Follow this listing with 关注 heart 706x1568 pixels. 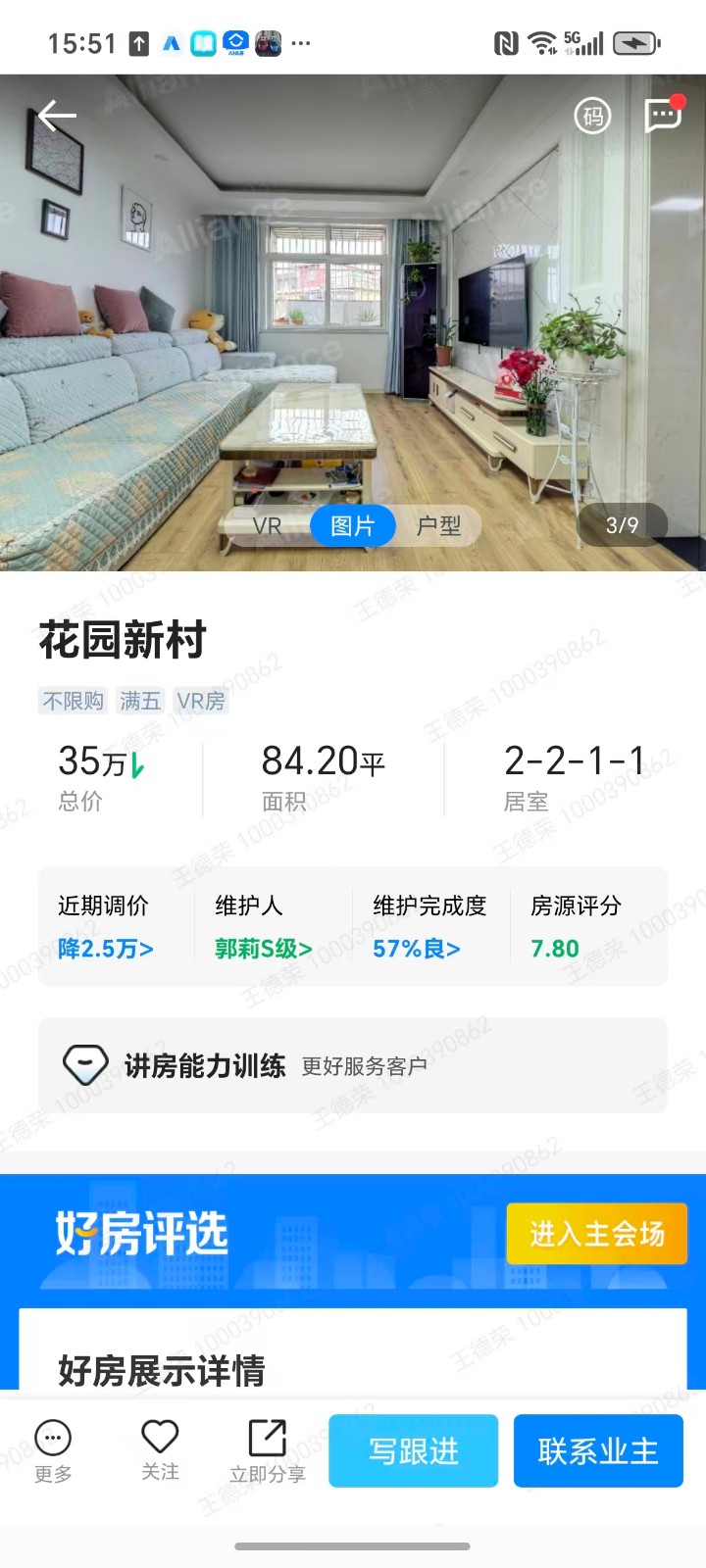point(160,1450)
